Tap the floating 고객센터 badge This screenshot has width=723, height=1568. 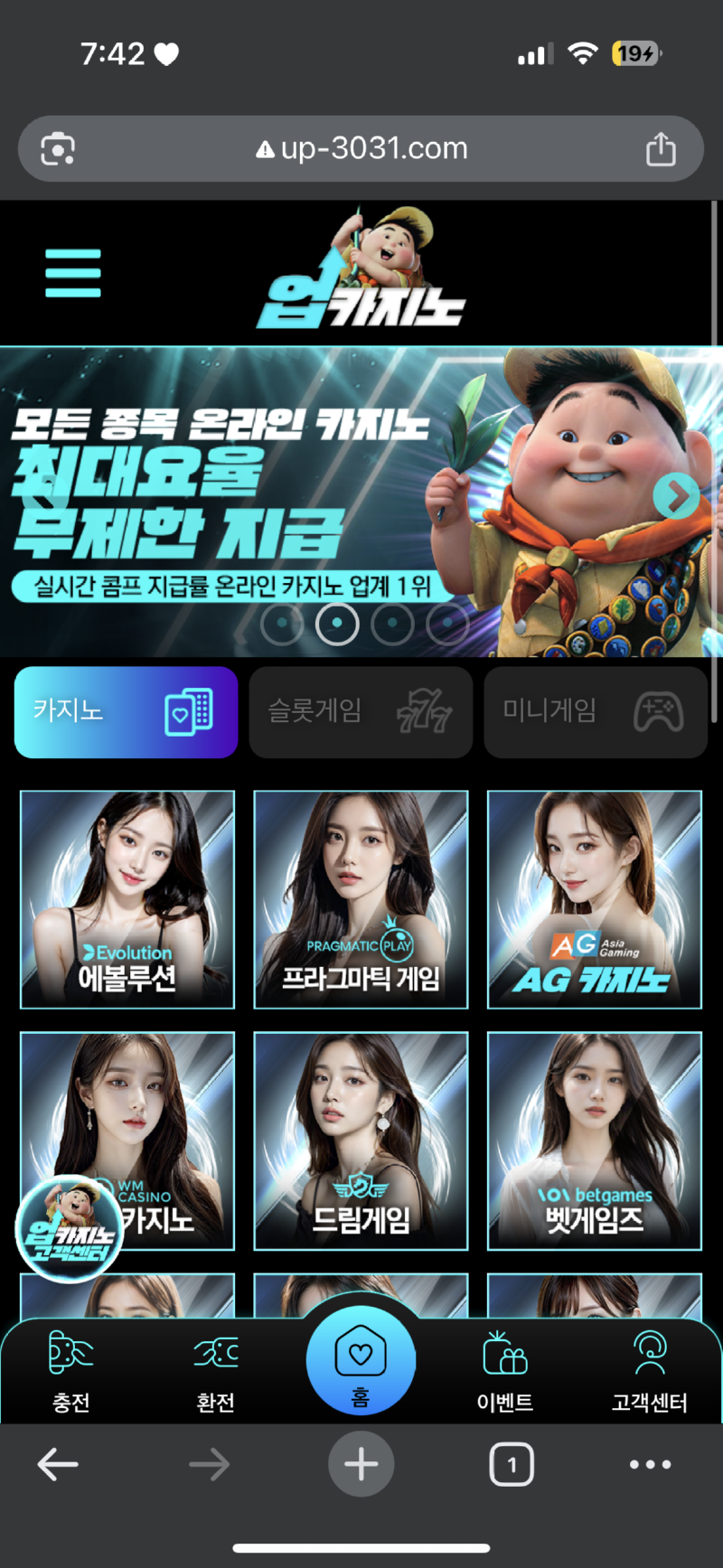pos(69,1227)
